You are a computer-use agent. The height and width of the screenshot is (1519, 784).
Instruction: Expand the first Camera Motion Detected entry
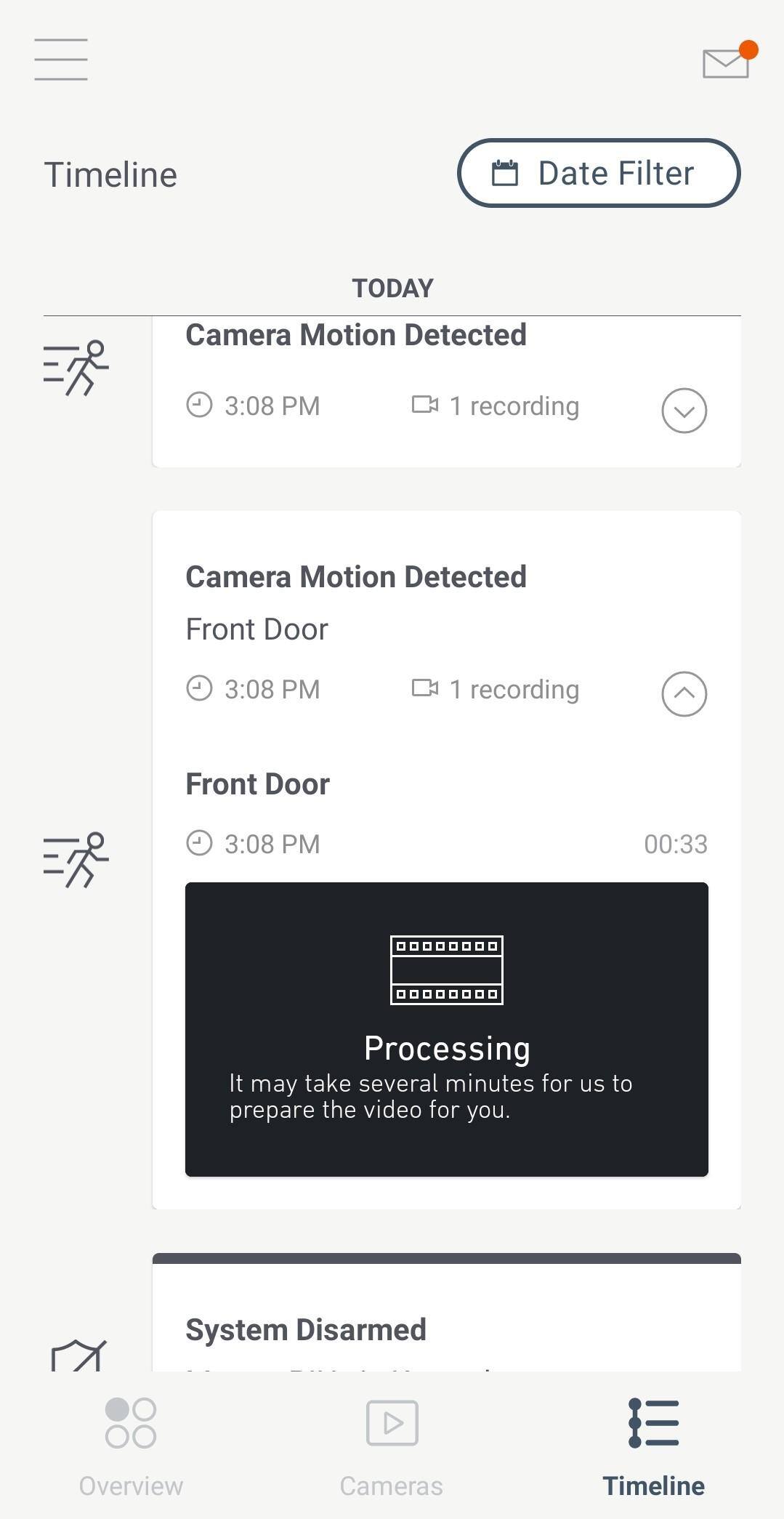click(x=684, y=411)
